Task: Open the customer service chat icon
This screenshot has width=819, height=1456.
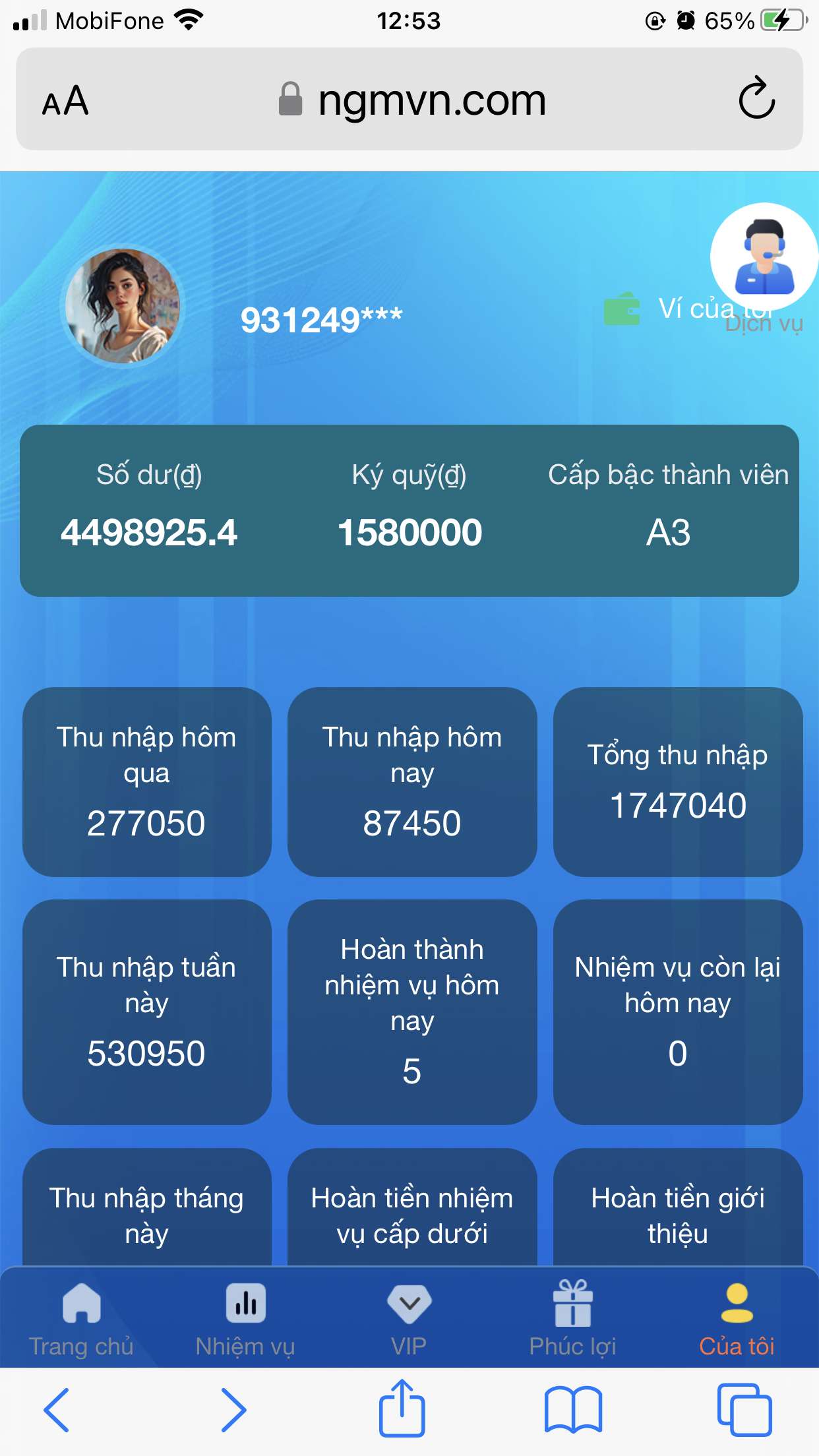Action: 764,257
